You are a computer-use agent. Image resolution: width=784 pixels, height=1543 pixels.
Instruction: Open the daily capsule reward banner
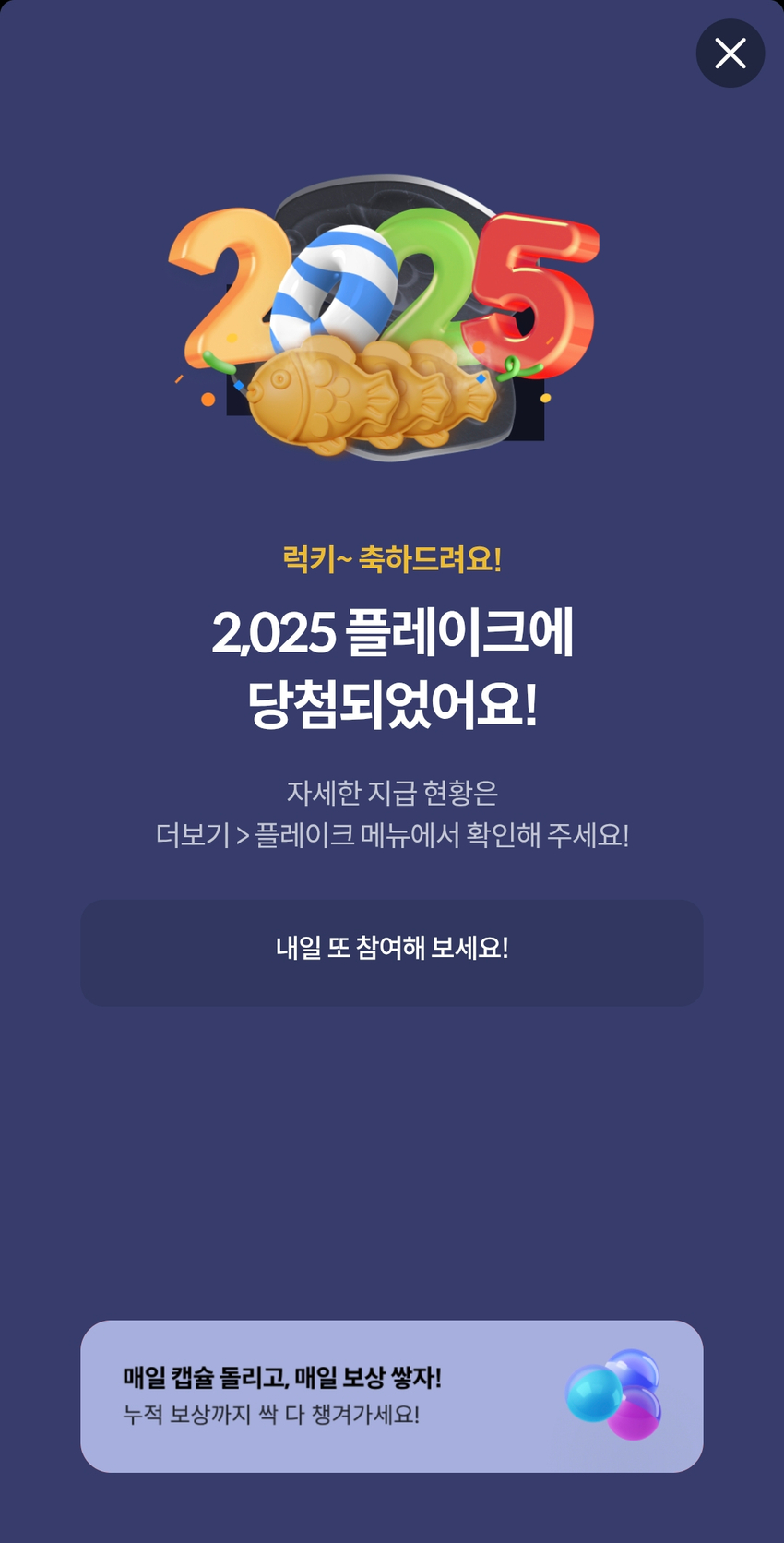point(392,1395)
